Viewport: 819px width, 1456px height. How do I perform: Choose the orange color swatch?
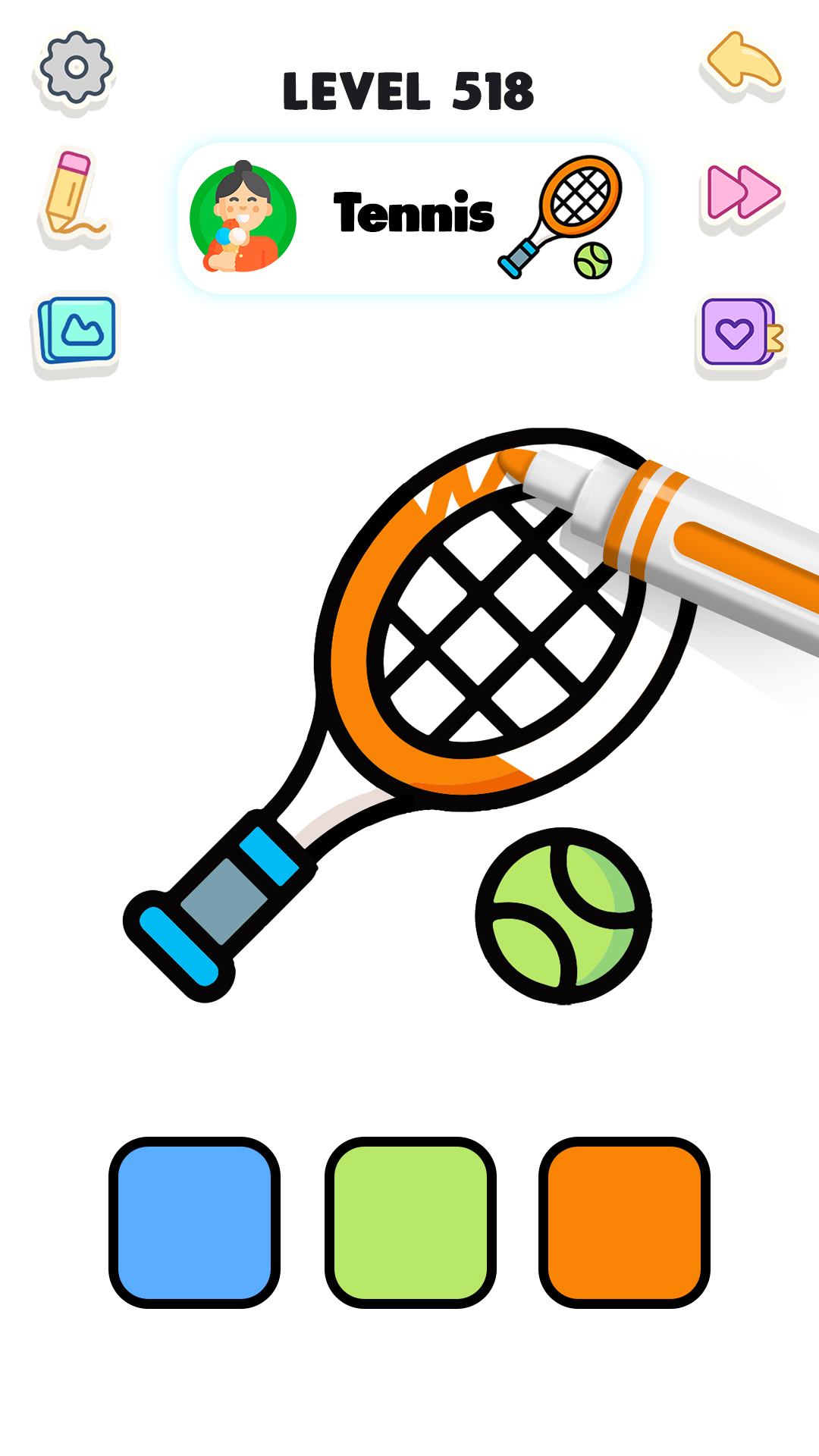624,1222
